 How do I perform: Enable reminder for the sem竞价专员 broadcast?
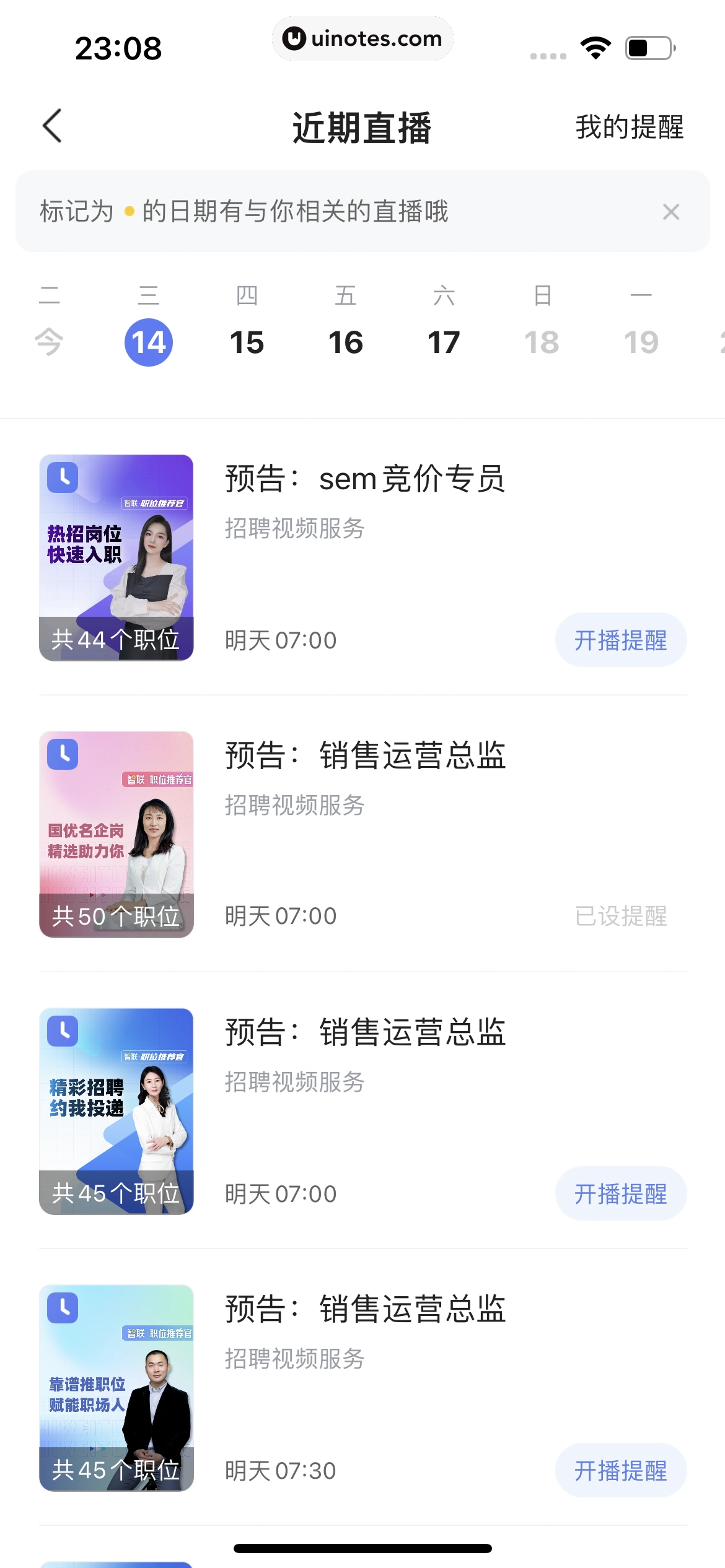click(x=620, y=640)
